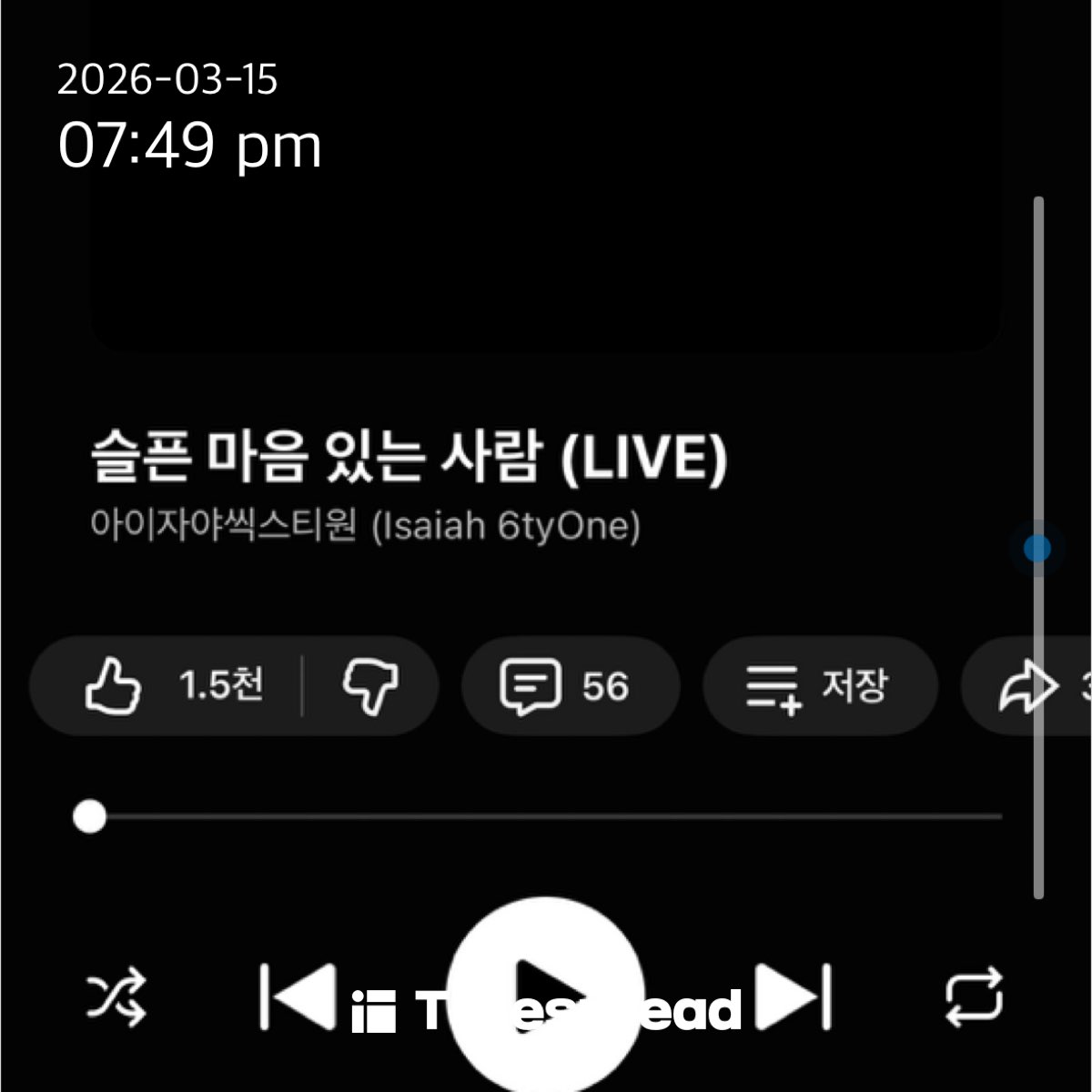The image size is (1092, 1092).
Task: Save the song with 저장
Action: tap(819, 685)
